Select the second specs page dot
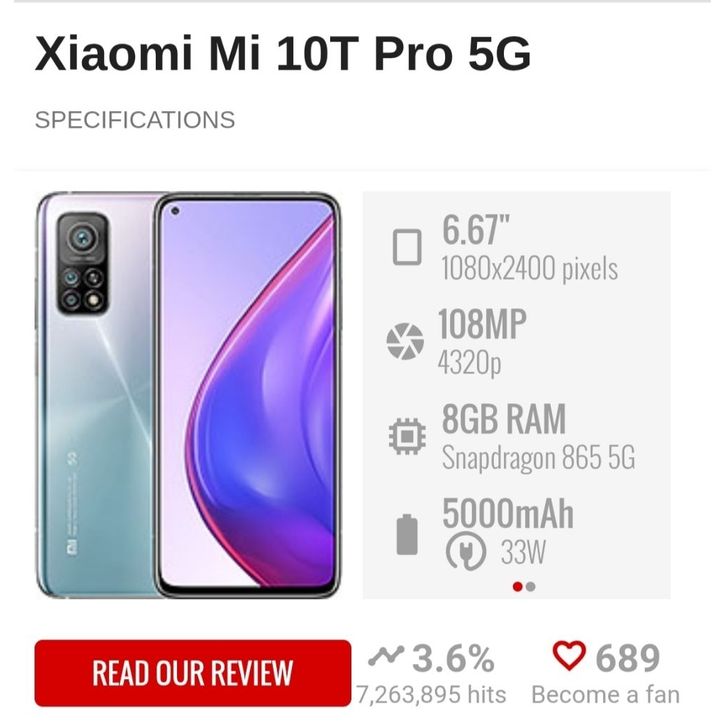The height and width of the screenshot is (726, 726). pyautogui.click(x=530, y=587)
